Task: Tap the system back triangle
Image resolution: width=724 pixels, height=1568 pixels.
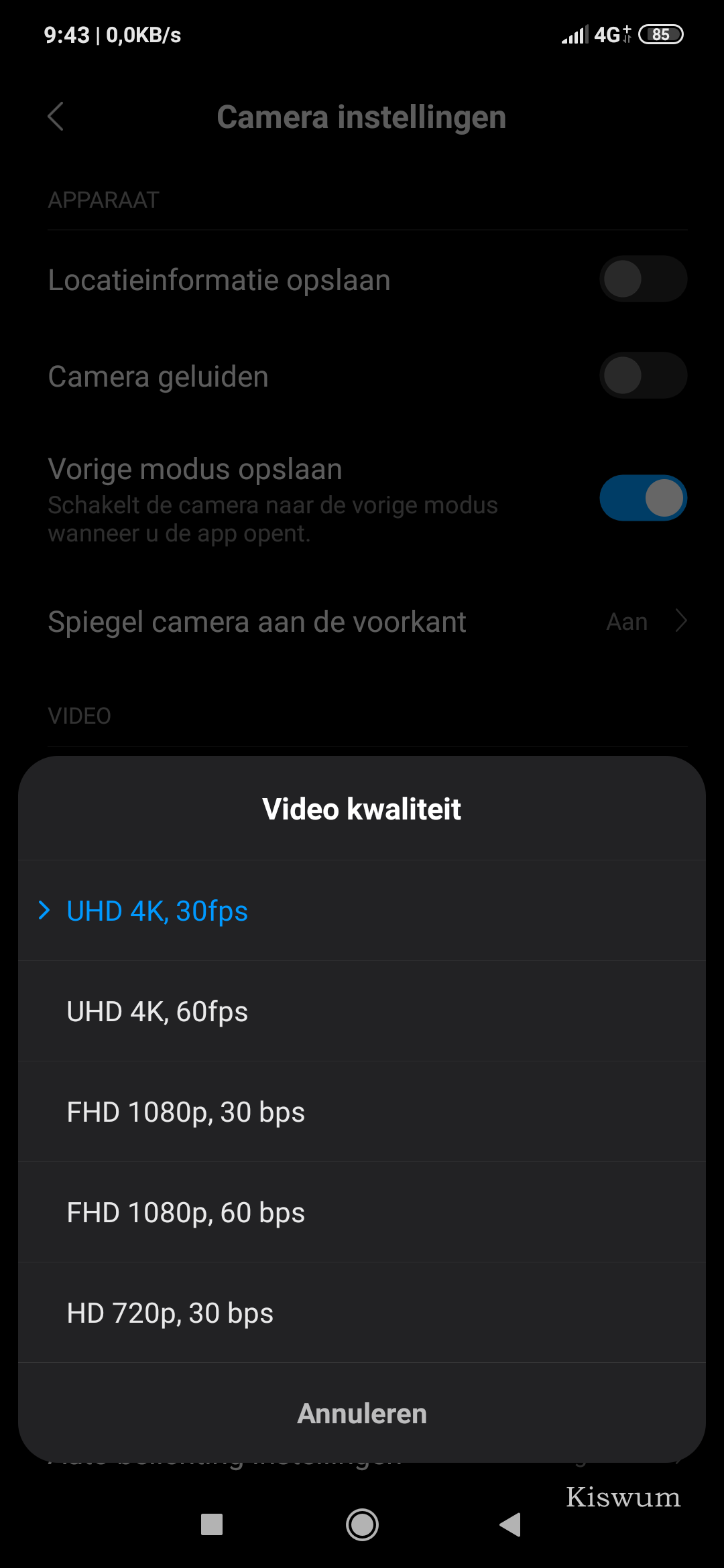Action: pos(511,1524)
